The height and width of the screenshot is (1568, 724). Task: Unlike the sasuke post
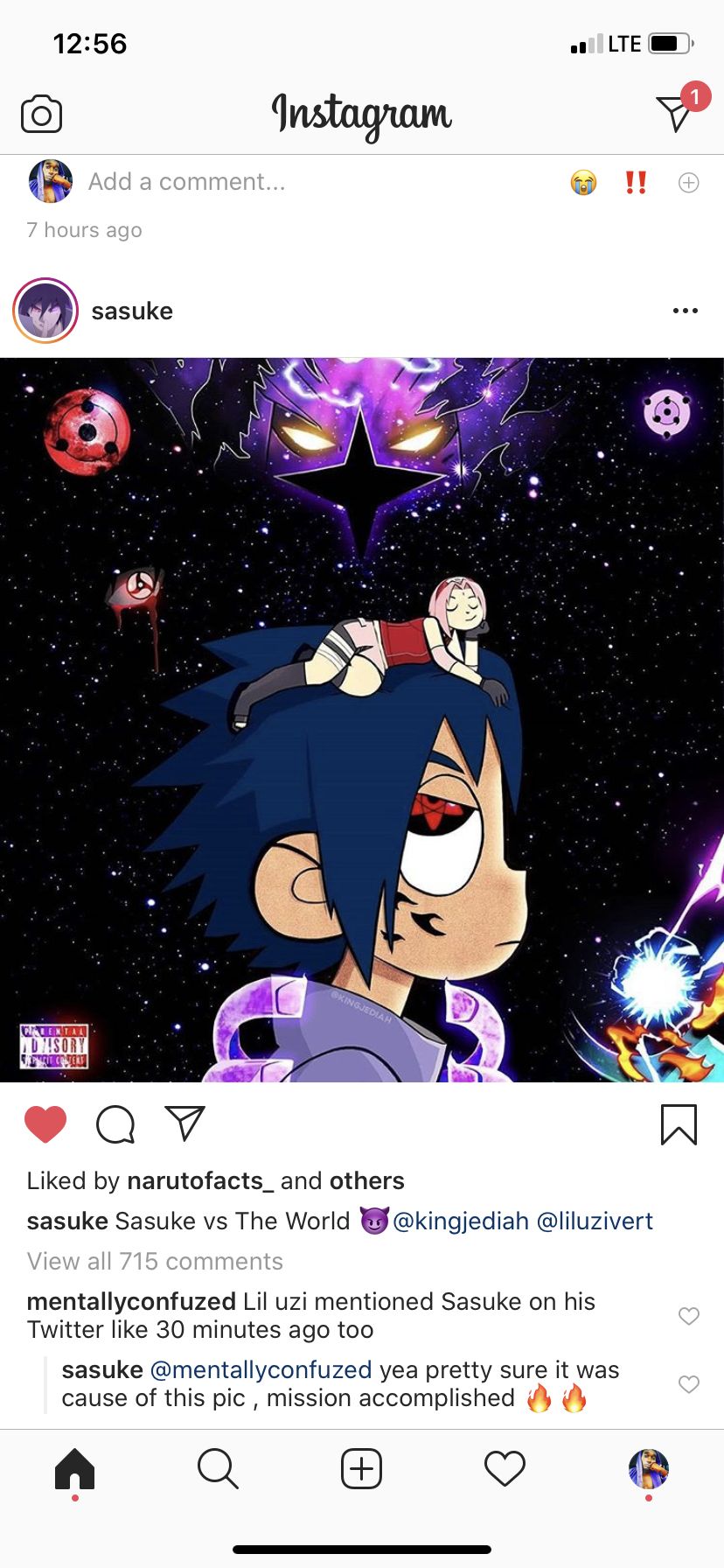45,1124
